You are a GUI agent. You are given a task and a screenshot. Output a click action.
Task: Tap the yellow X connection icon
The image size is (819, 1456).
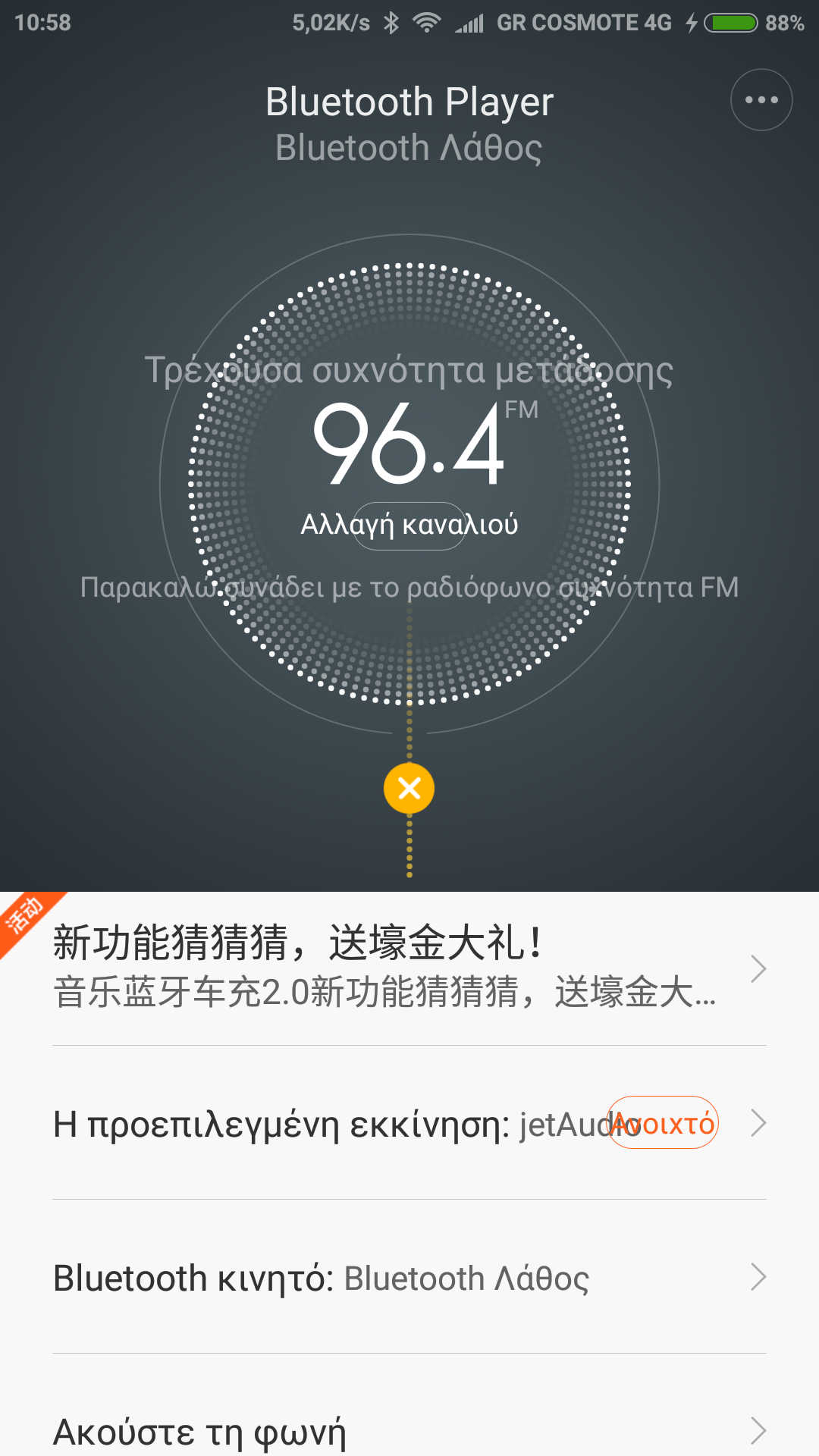(x=409, y=789)
